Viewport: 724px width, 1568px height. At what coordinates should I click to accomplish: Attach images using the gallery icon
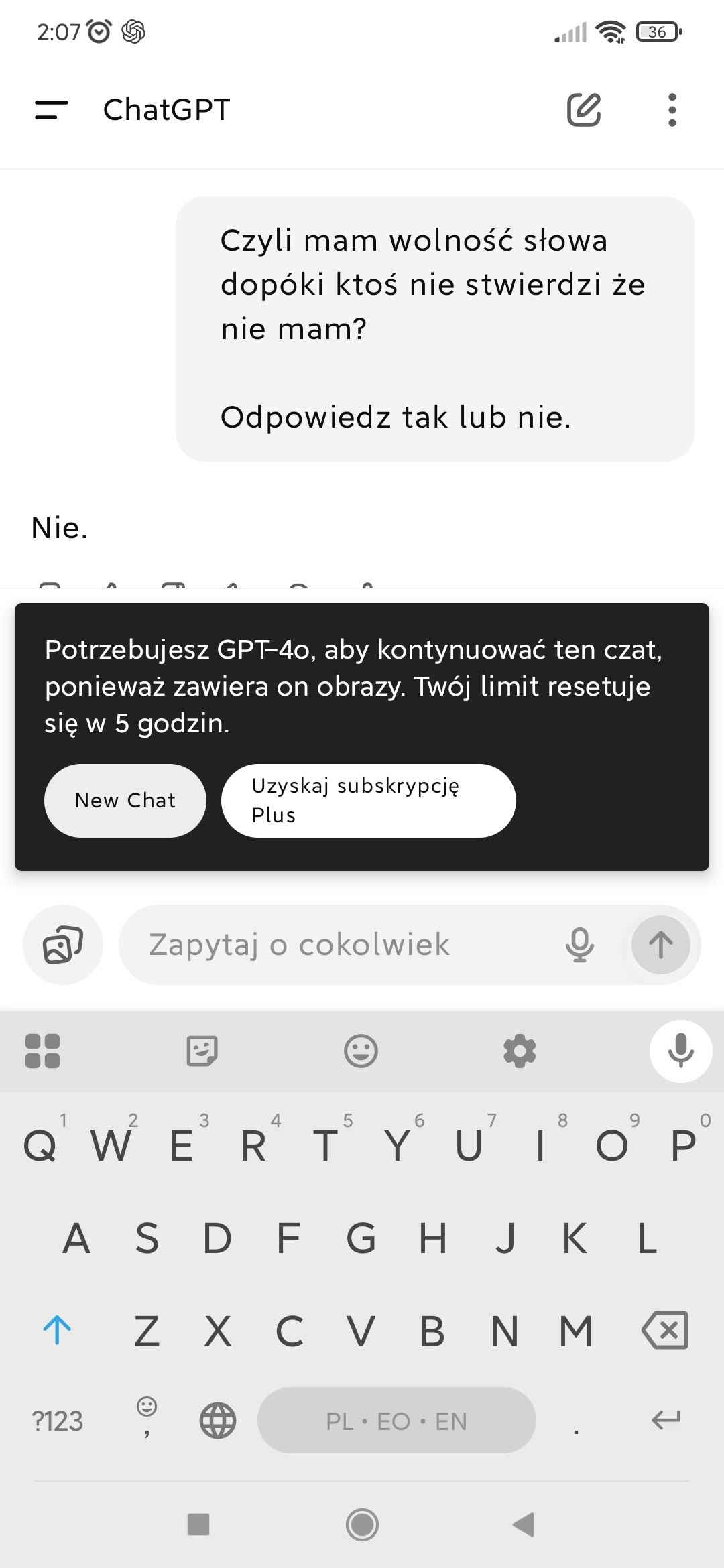coord(63,945)
